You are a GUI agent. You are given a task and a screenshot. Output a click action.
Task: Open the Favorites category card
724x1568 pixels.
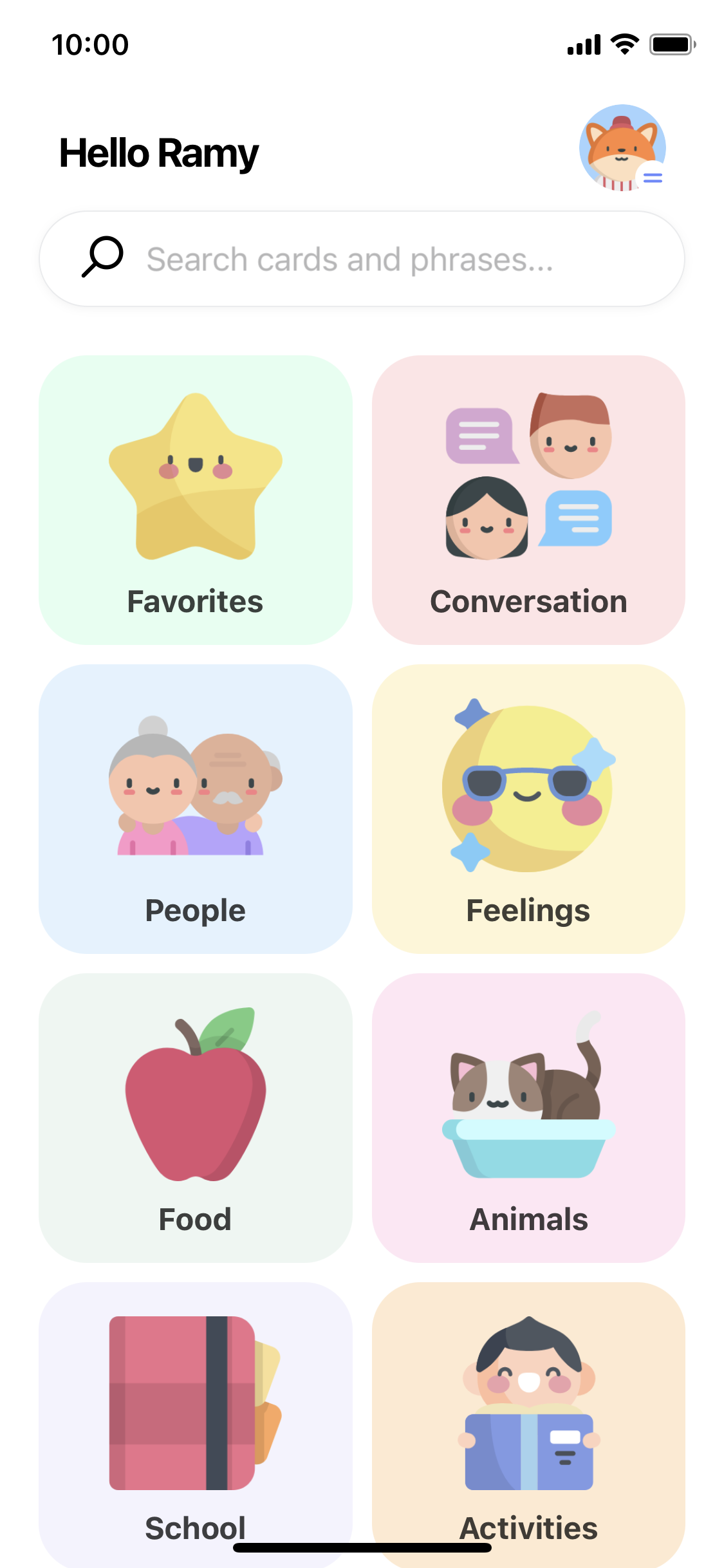(x=196, y=499)
